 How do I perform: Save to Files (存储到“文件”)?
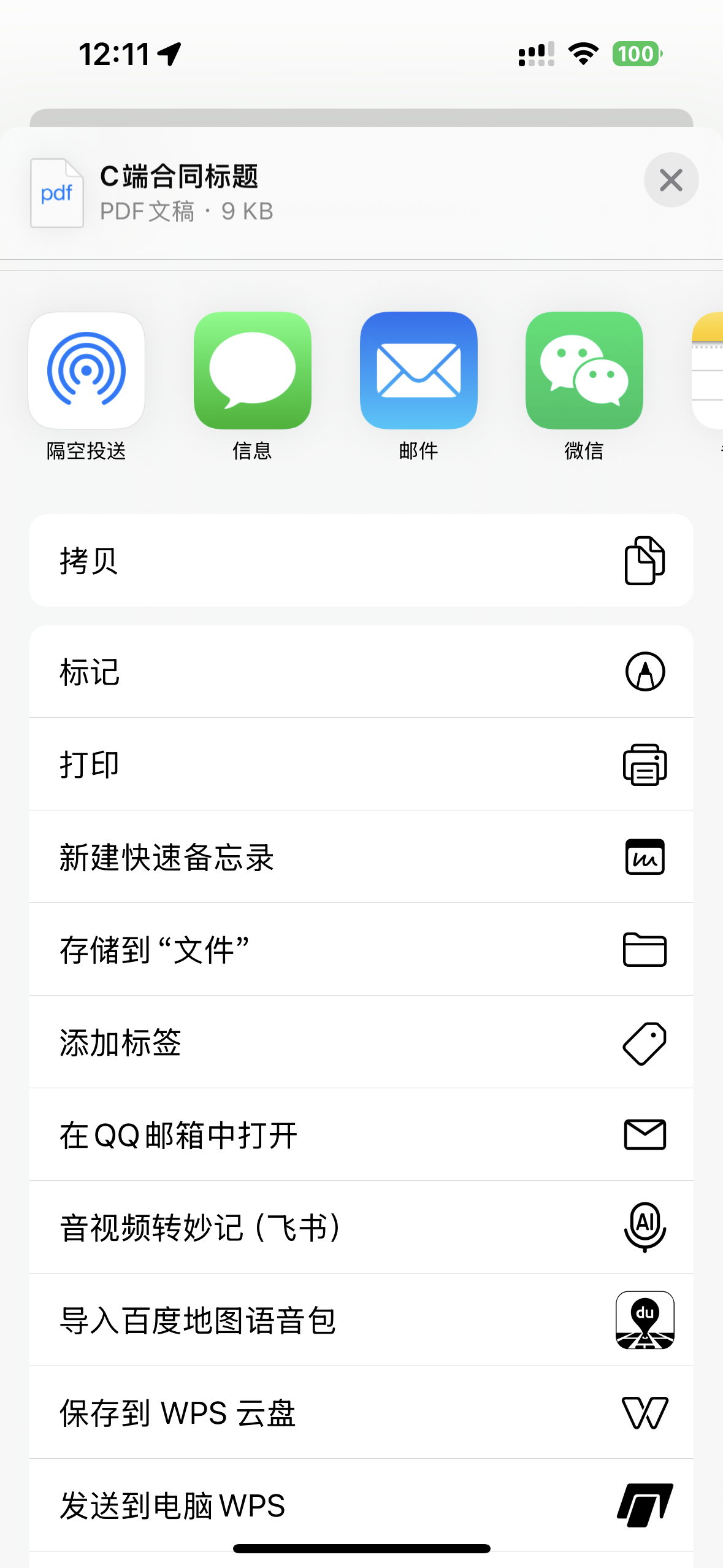click(361, 950)
